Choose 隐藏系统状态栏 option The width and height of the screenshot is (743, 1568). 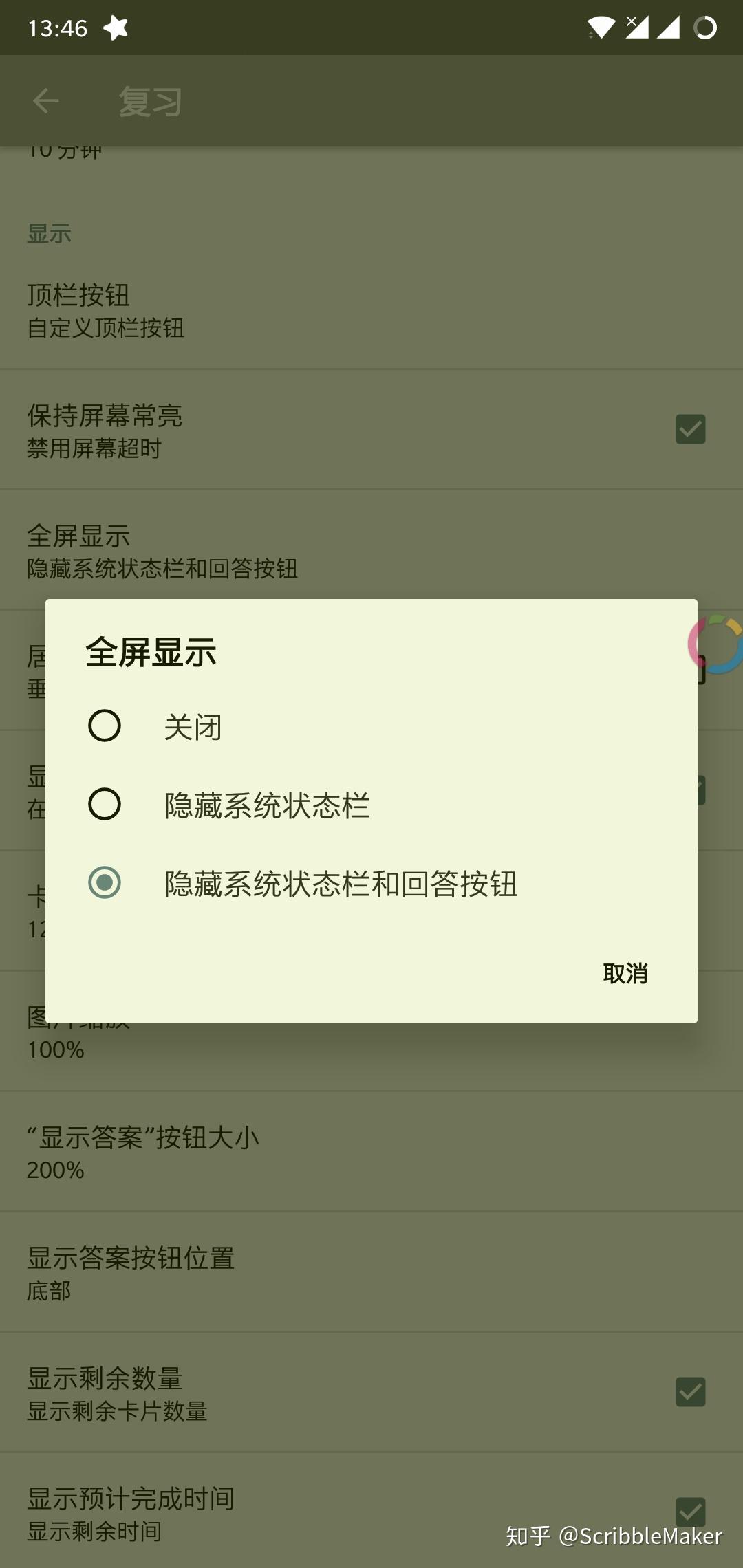[105, 805]
